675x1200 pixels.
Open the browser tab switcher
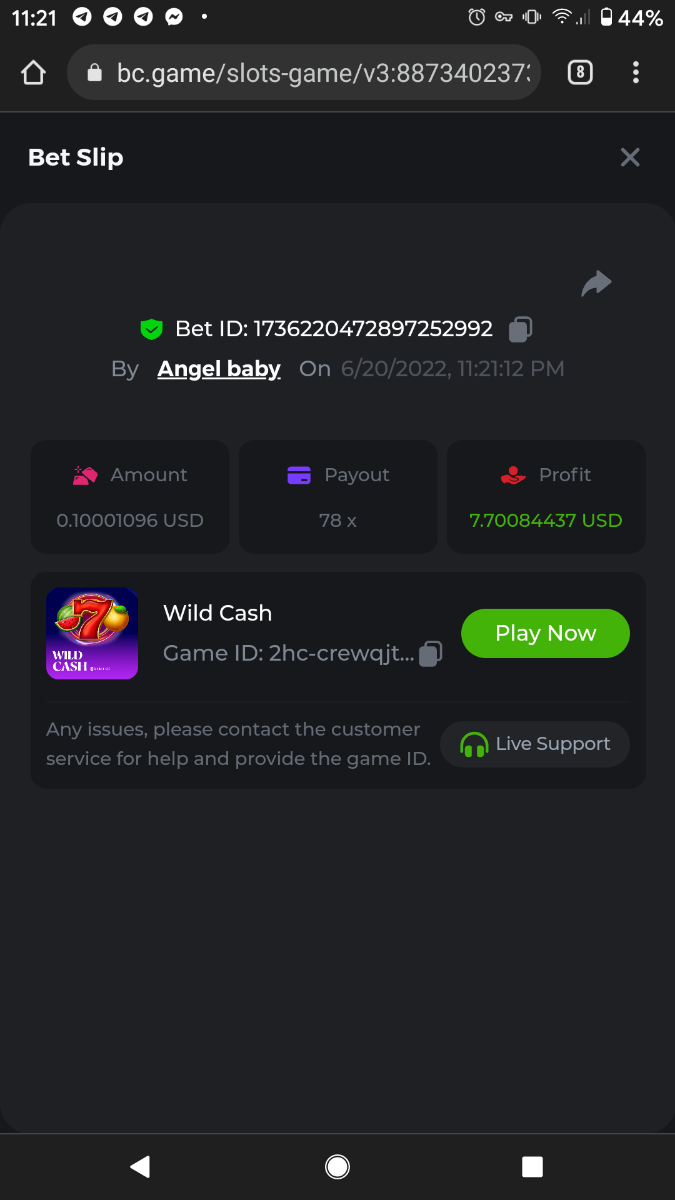click(580, 72)
